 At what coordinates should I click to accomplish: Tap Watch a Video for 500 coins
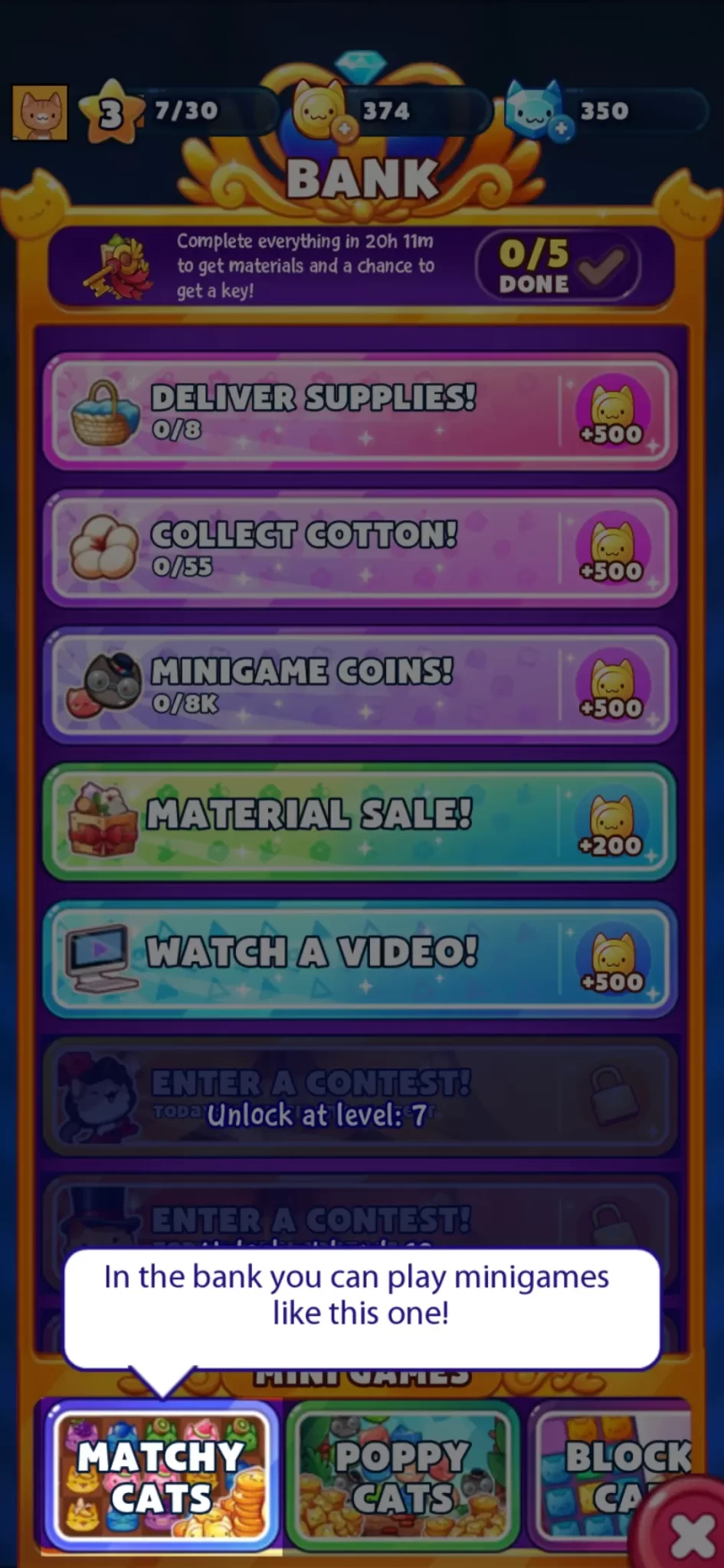point(360,959)
